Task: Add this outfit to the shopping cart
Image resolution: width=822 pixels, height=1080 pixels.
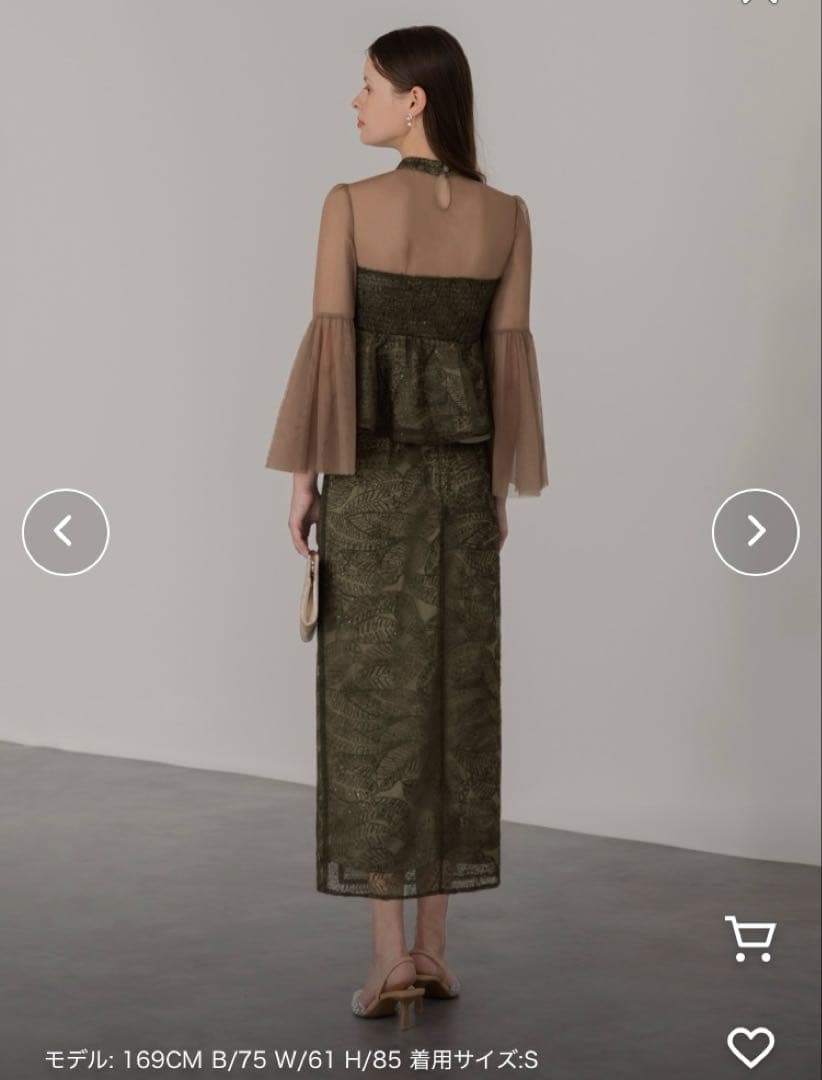Action: (750, 939)
